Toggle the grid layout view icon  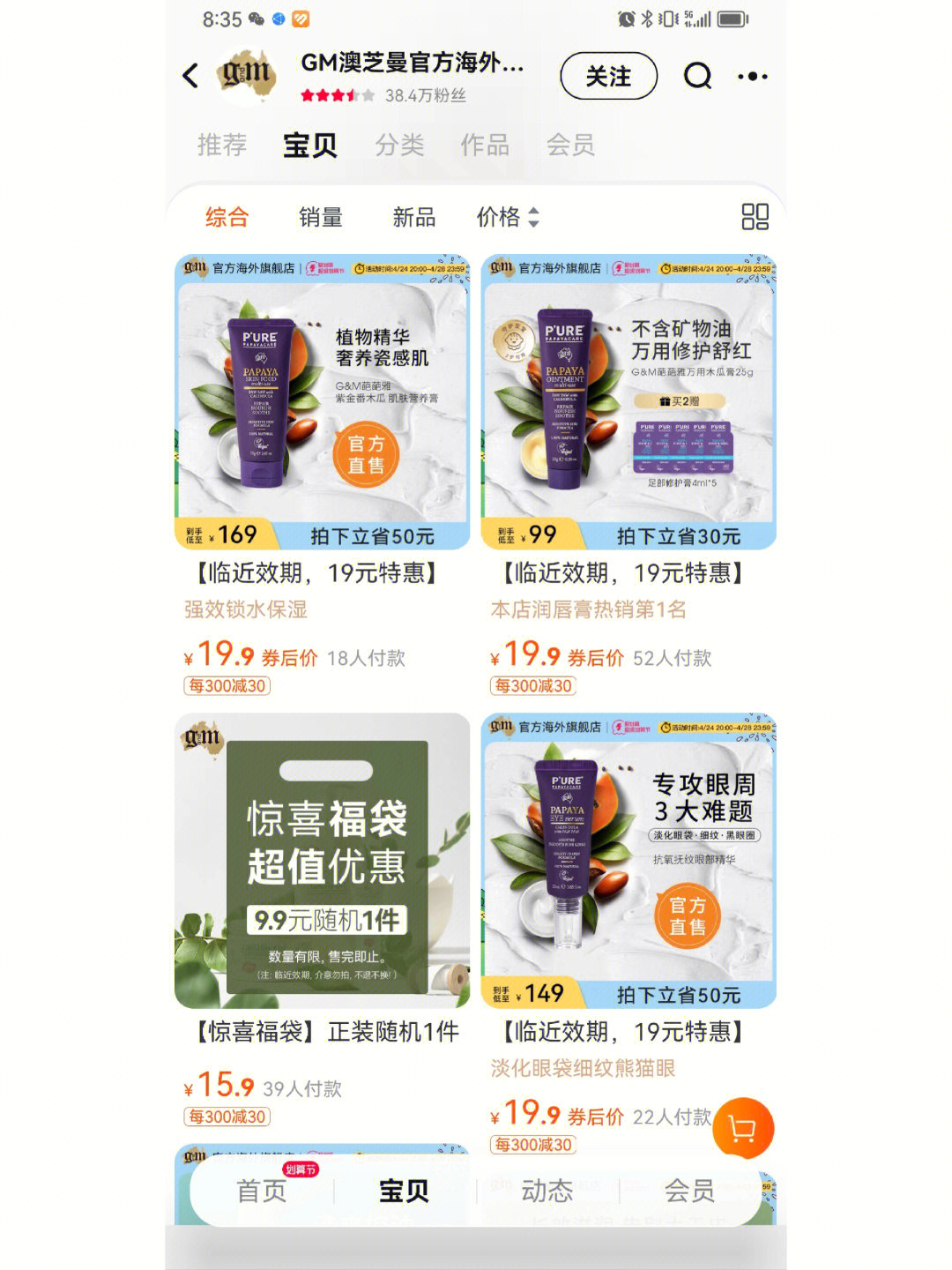(x=755, y=217)
